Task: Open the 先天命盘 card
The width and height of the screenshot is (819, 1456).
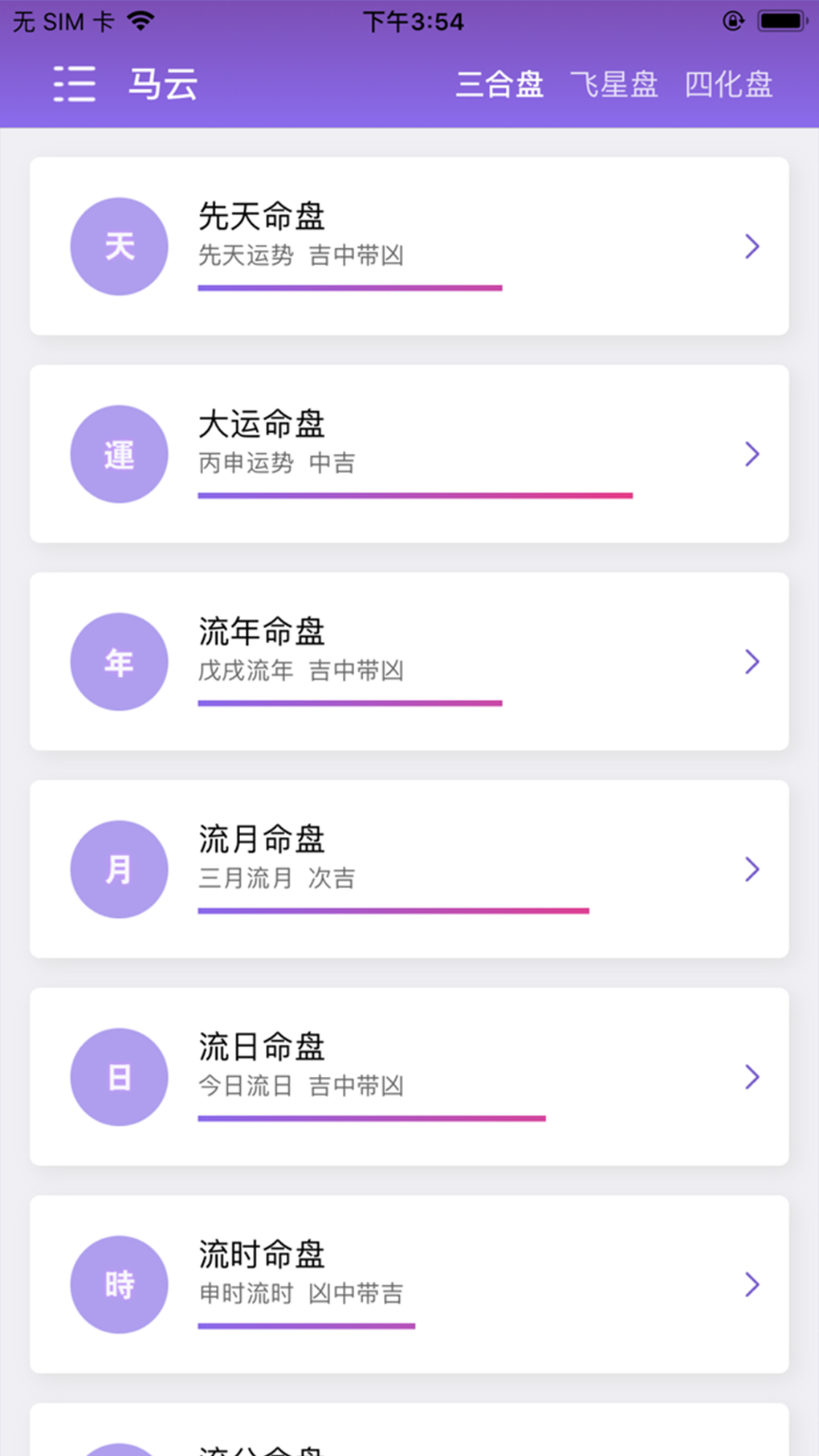Action: point(409,246)
